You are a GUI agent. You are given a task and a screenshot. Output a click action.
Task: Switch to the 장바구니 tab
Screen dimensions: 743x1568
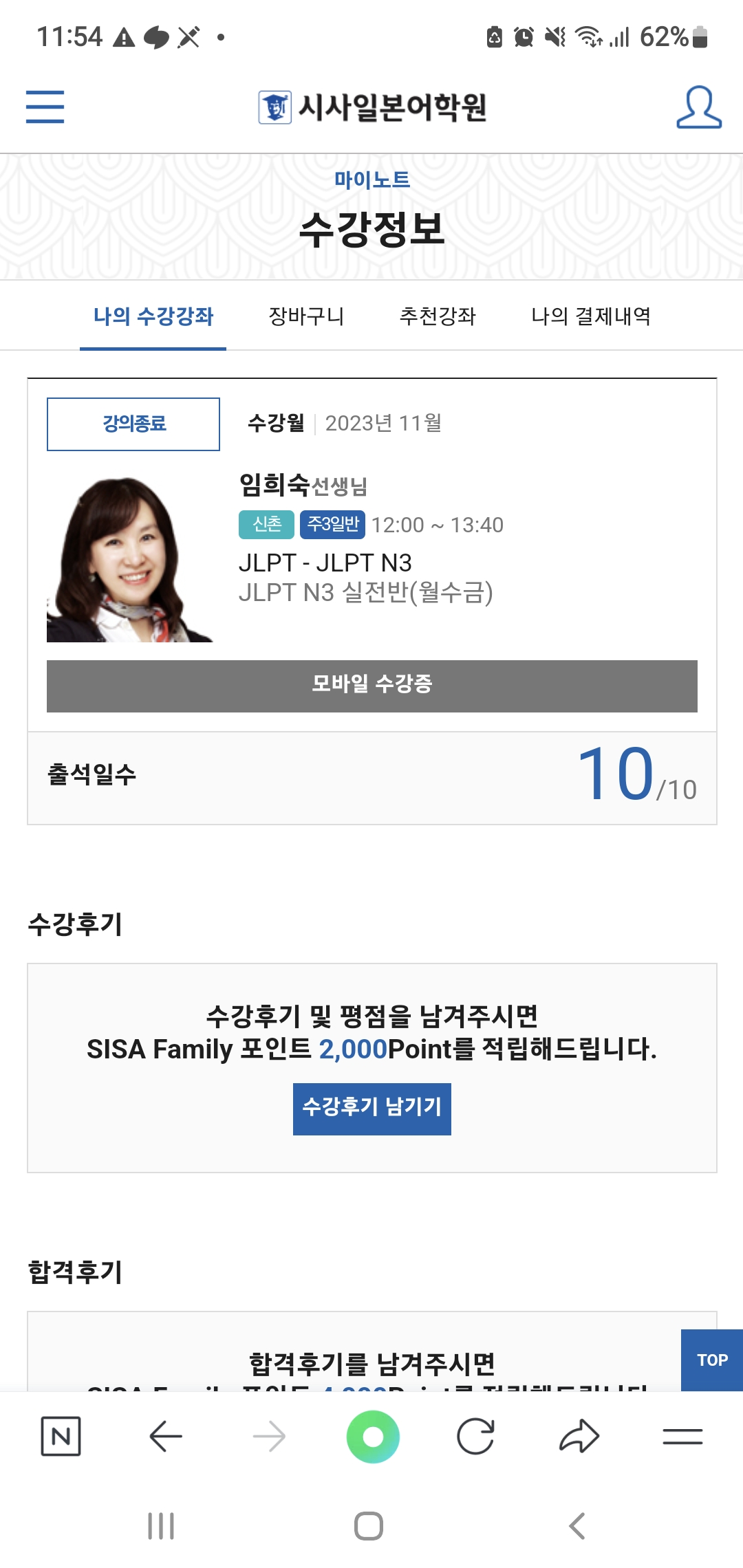pos(308,316)
